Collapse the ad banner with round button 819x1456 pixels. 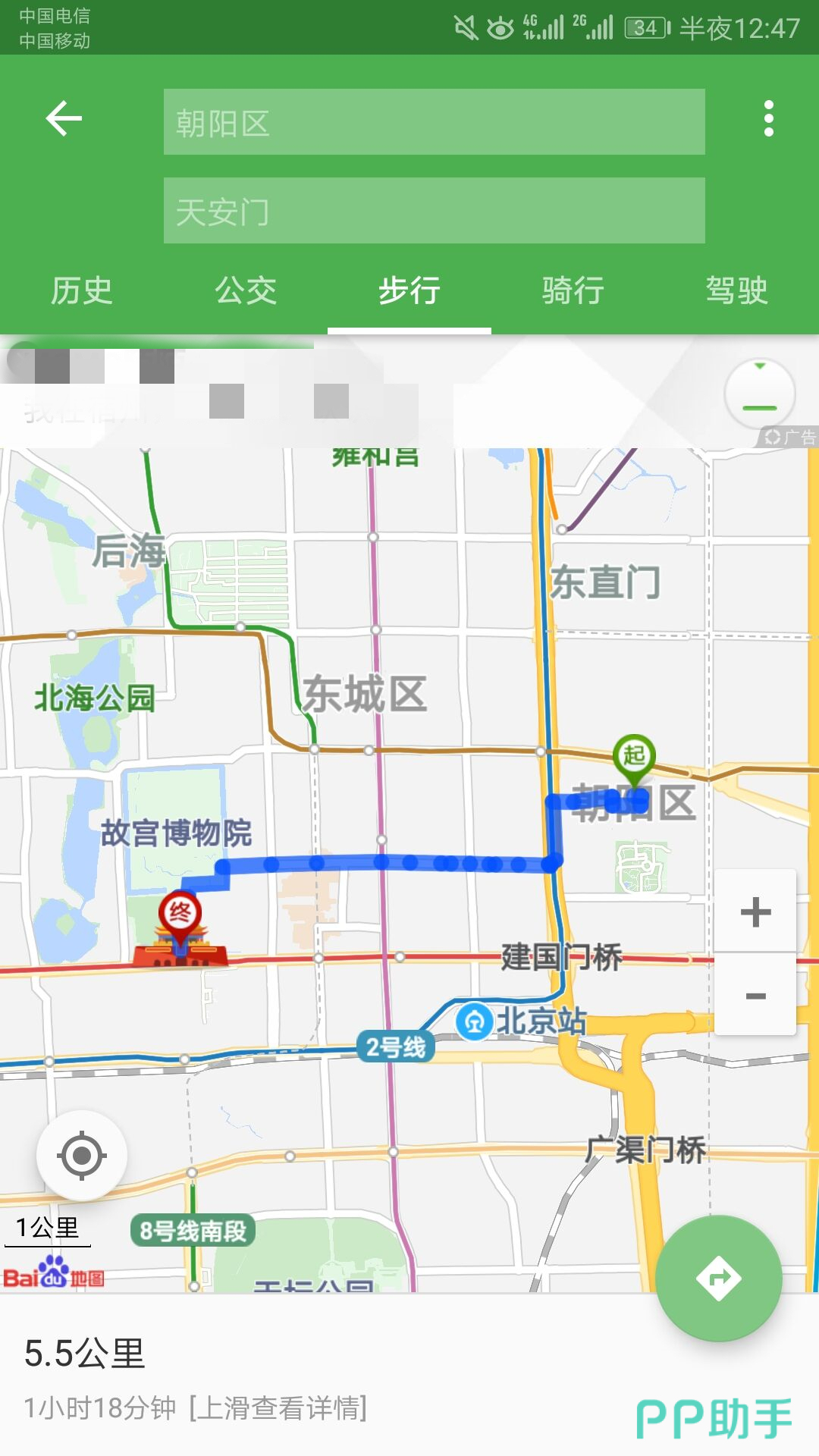pos(759,394)
